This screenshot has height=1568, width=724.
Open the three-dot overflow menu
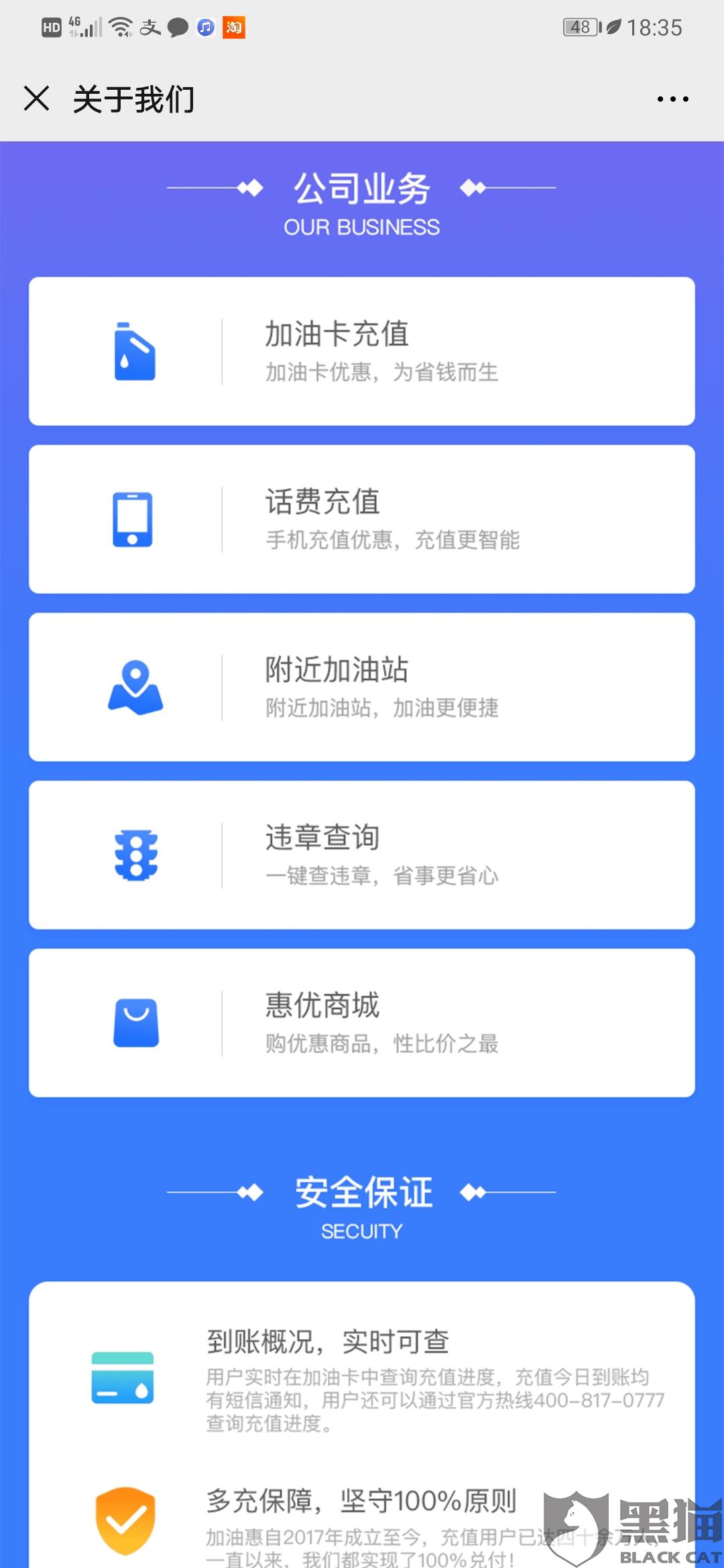672,99
